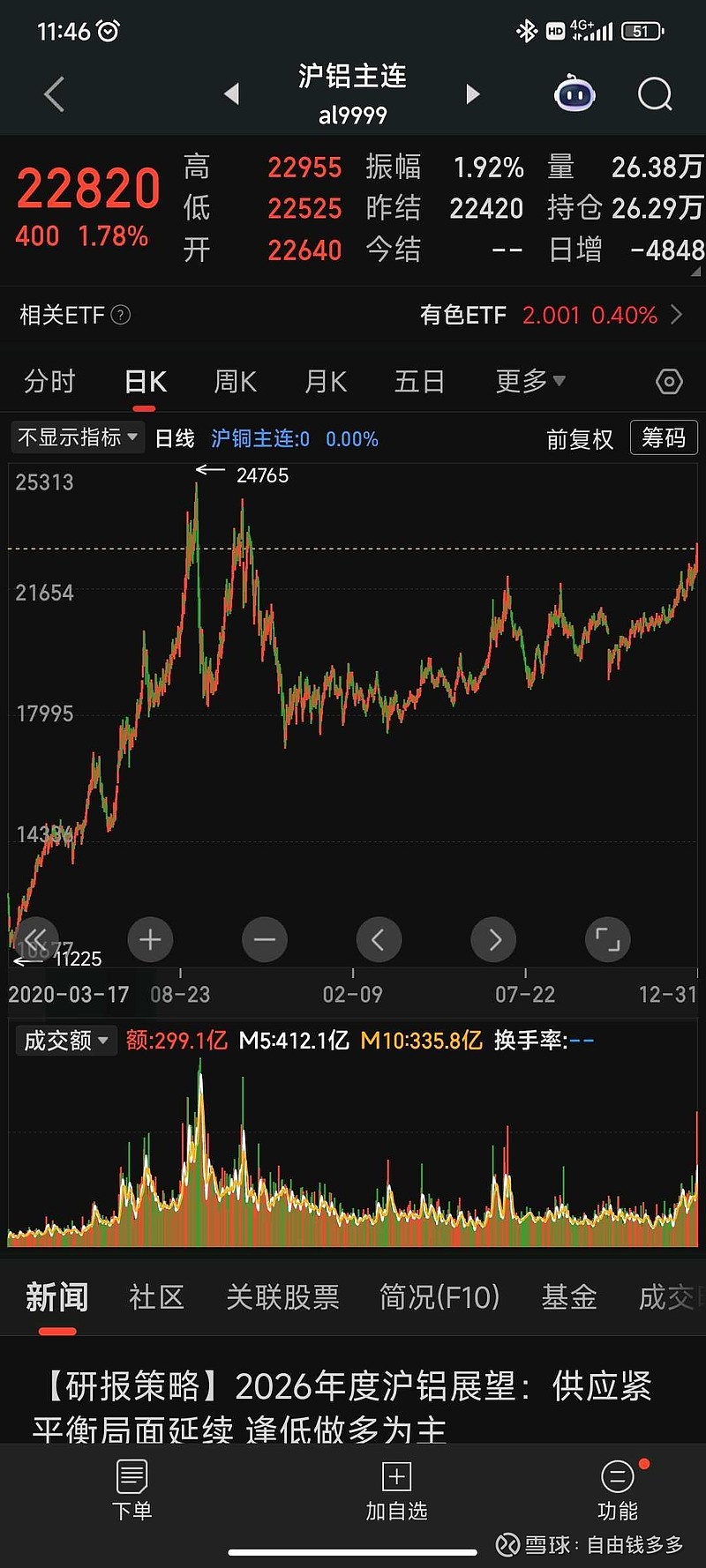Screen dimensions: 706x1568
Task: Zoom out the chart using the minus icon
Action: point(265,939)
